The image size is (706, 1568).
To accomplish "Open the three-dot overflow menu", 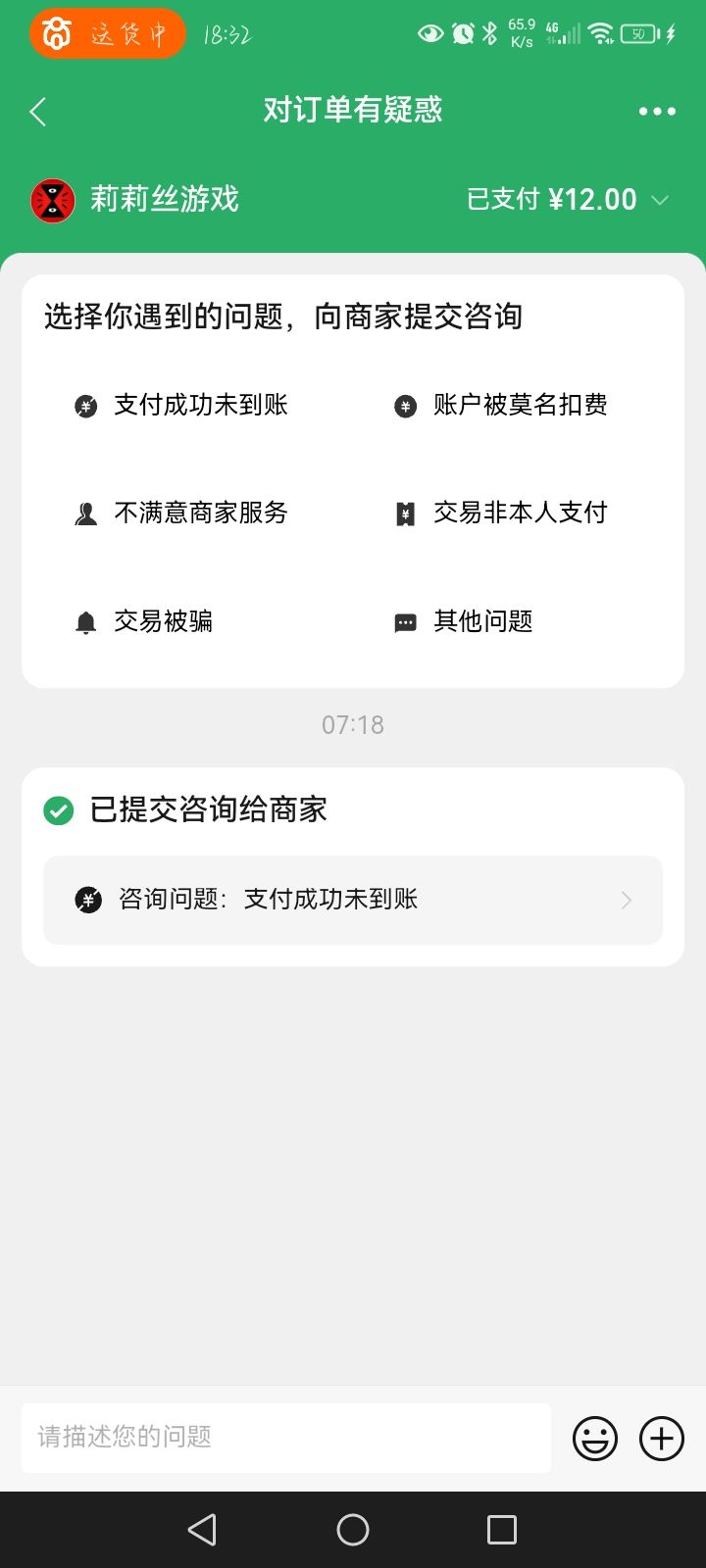I will tap(657, 111).
